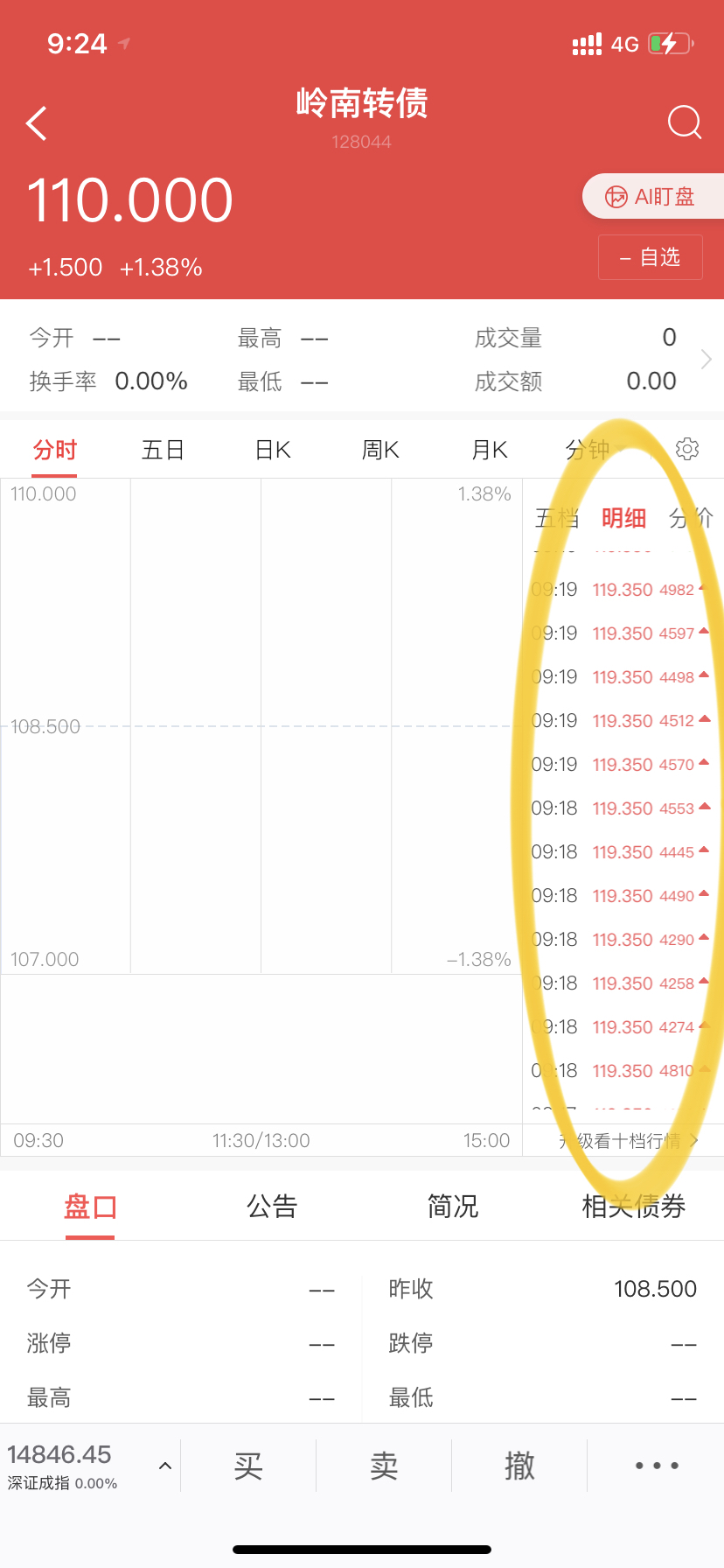The width and height of the screenshot is (724, 1568).
Task: Open the three-dot more options menu
Action: coord(656,1466)
